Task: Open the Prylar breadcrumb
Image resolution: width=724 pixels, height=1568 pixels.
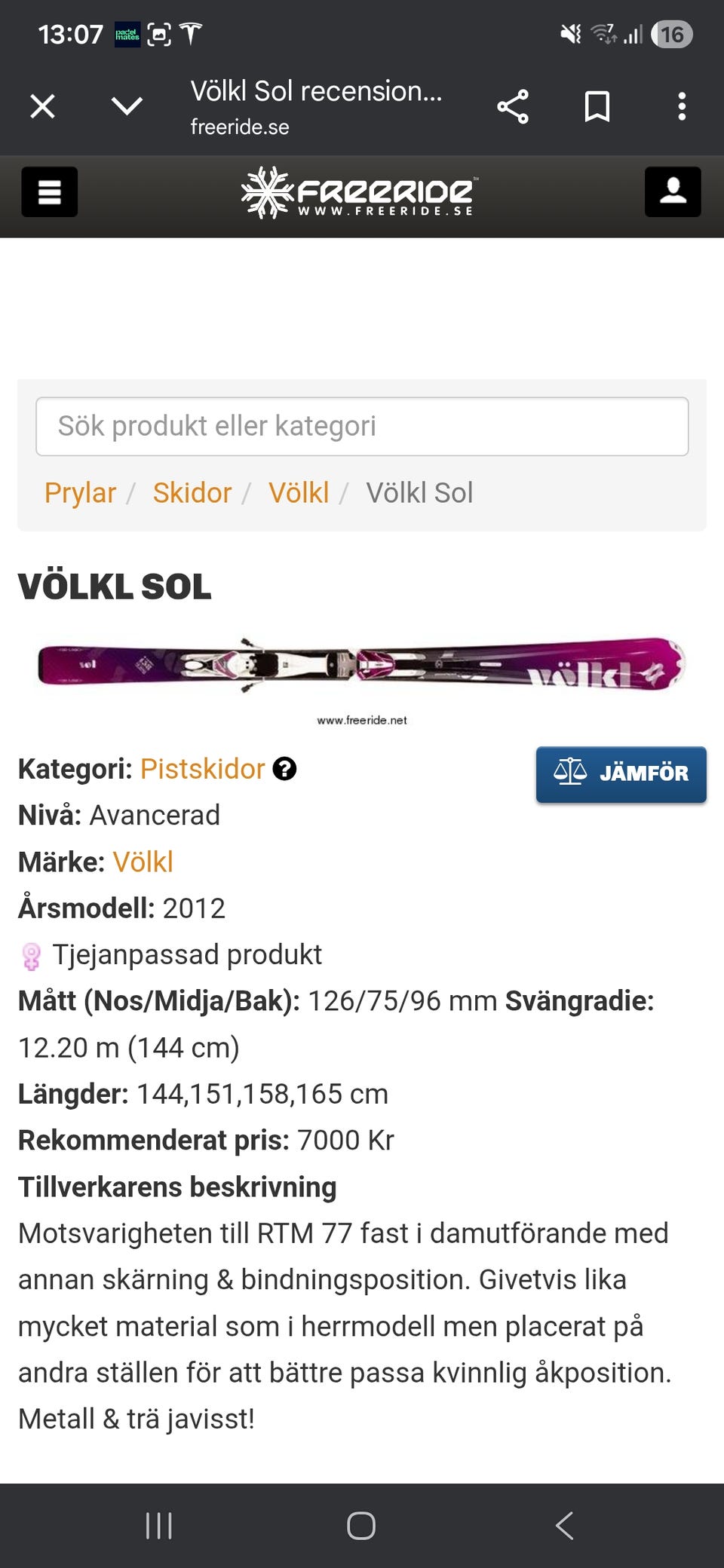Action: (x=79, y=492)
